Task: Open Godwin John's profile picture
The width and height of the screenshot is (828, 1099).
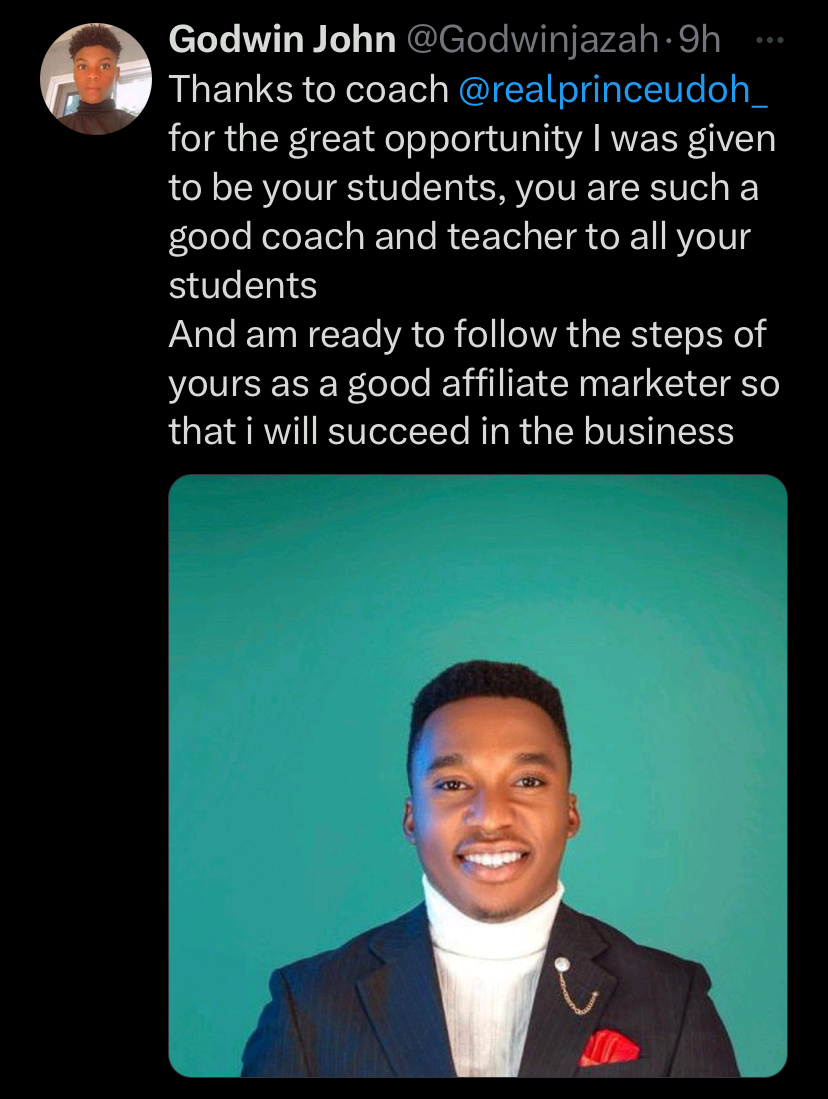Action: [95, 78]
